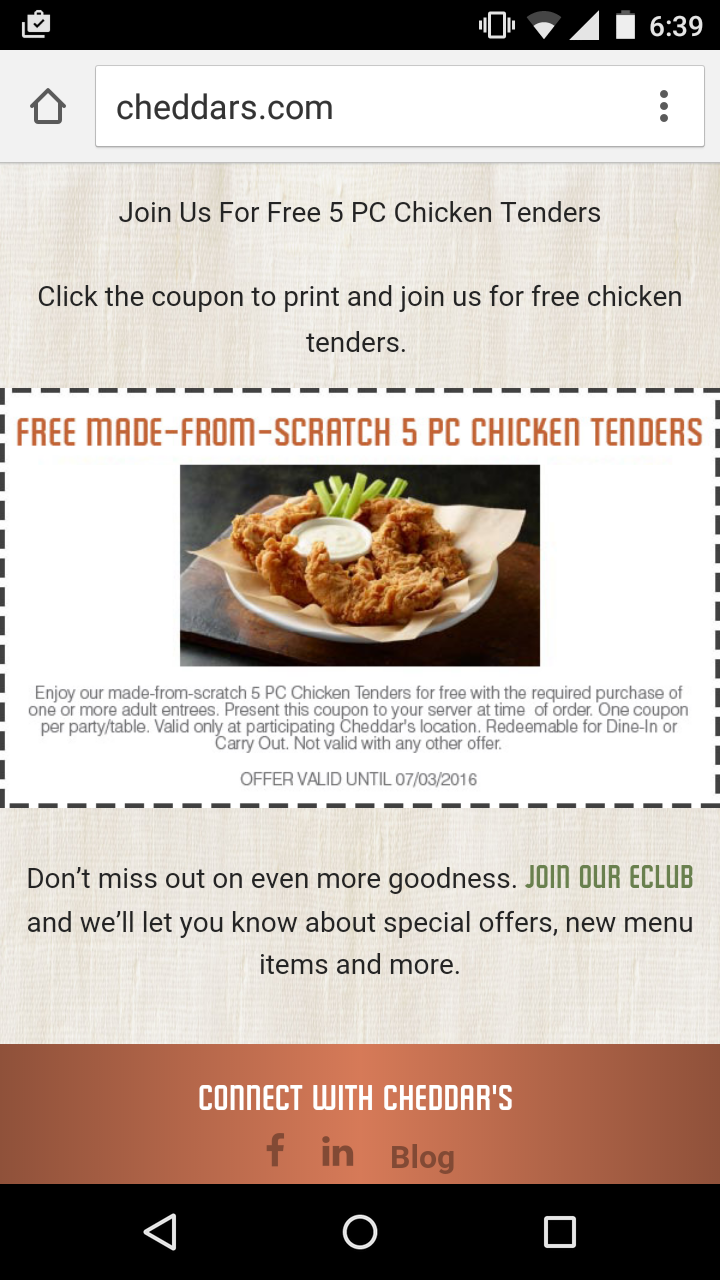This screenshot has width=720, height=1280.
Task: Open Cheddar's LinkedIn page
Action: [338, 1152]
